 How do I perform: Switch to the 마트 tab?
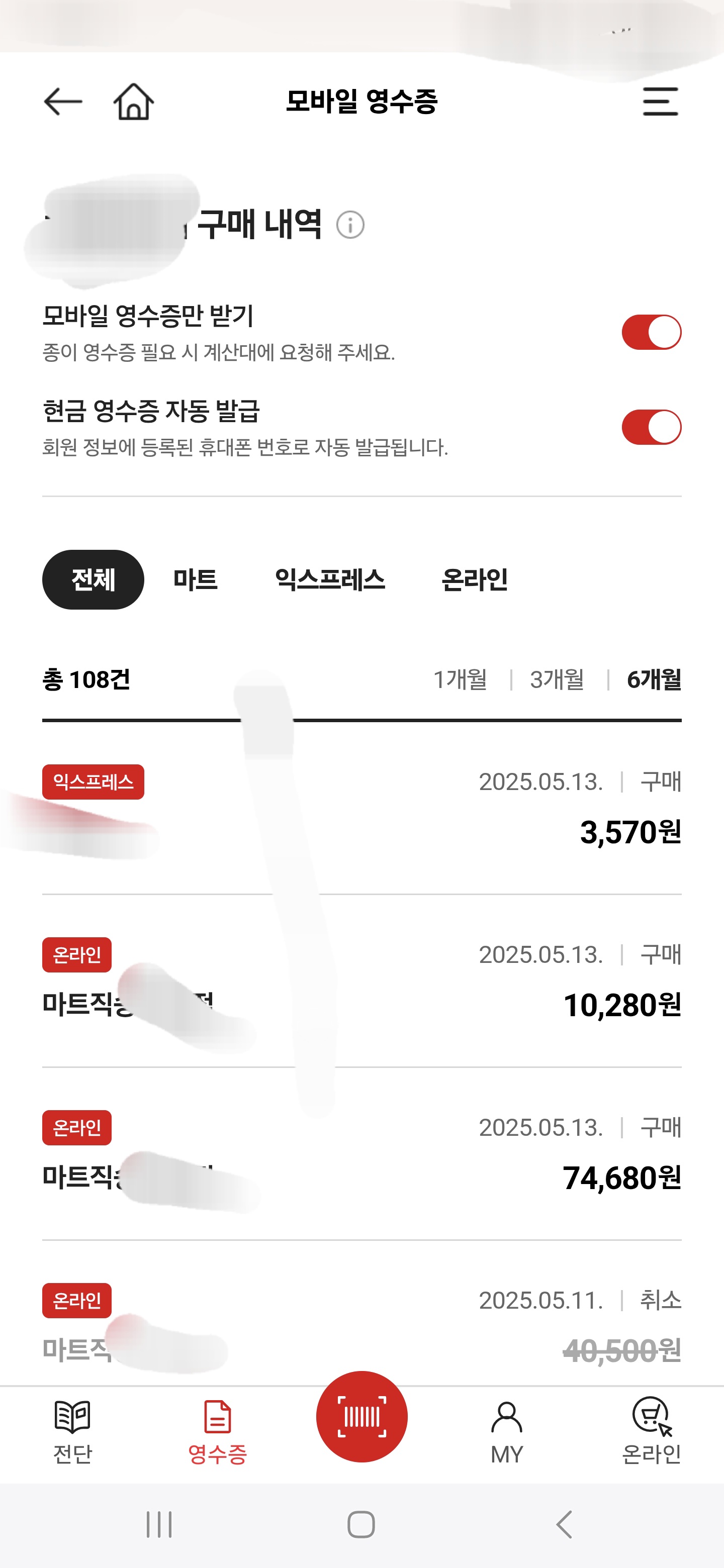(196, 579)
